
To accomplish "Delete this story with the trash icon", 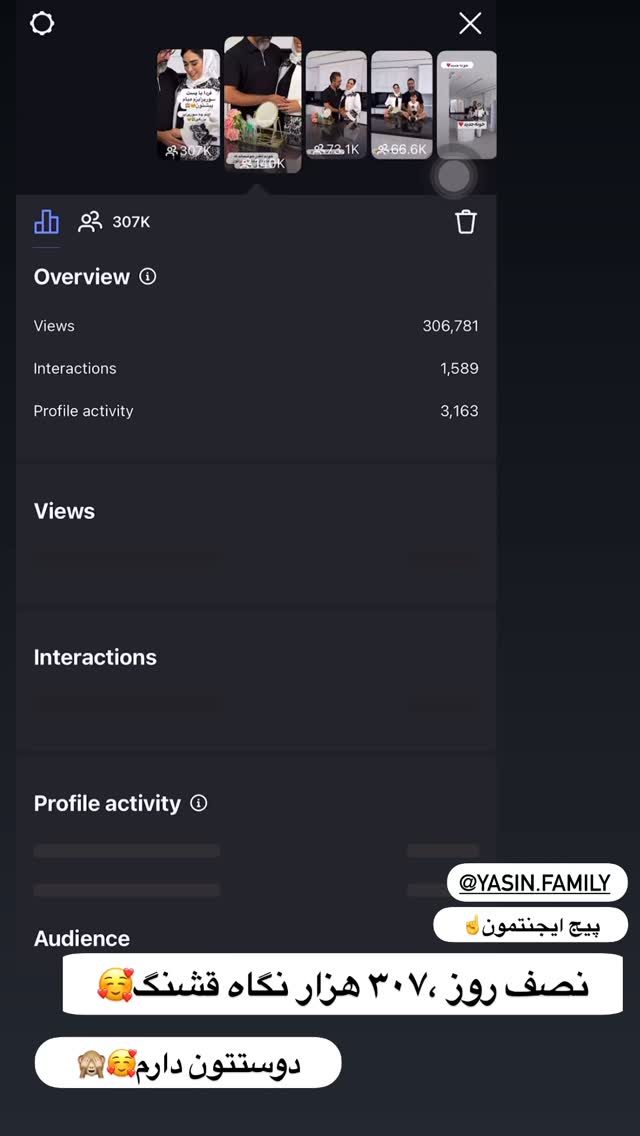I will [x=466, y=222].
